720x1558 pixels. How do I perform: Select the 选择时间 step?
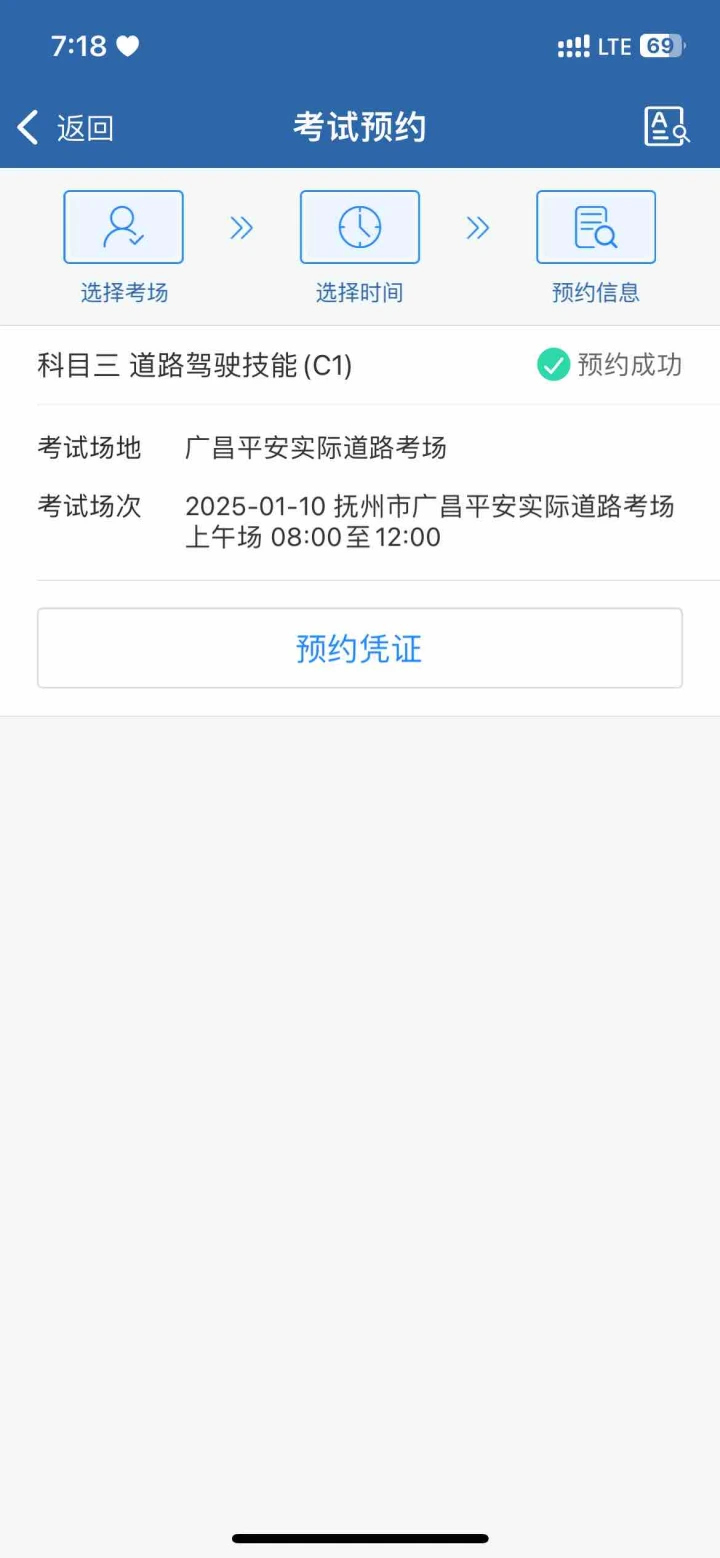coord(360,248)
